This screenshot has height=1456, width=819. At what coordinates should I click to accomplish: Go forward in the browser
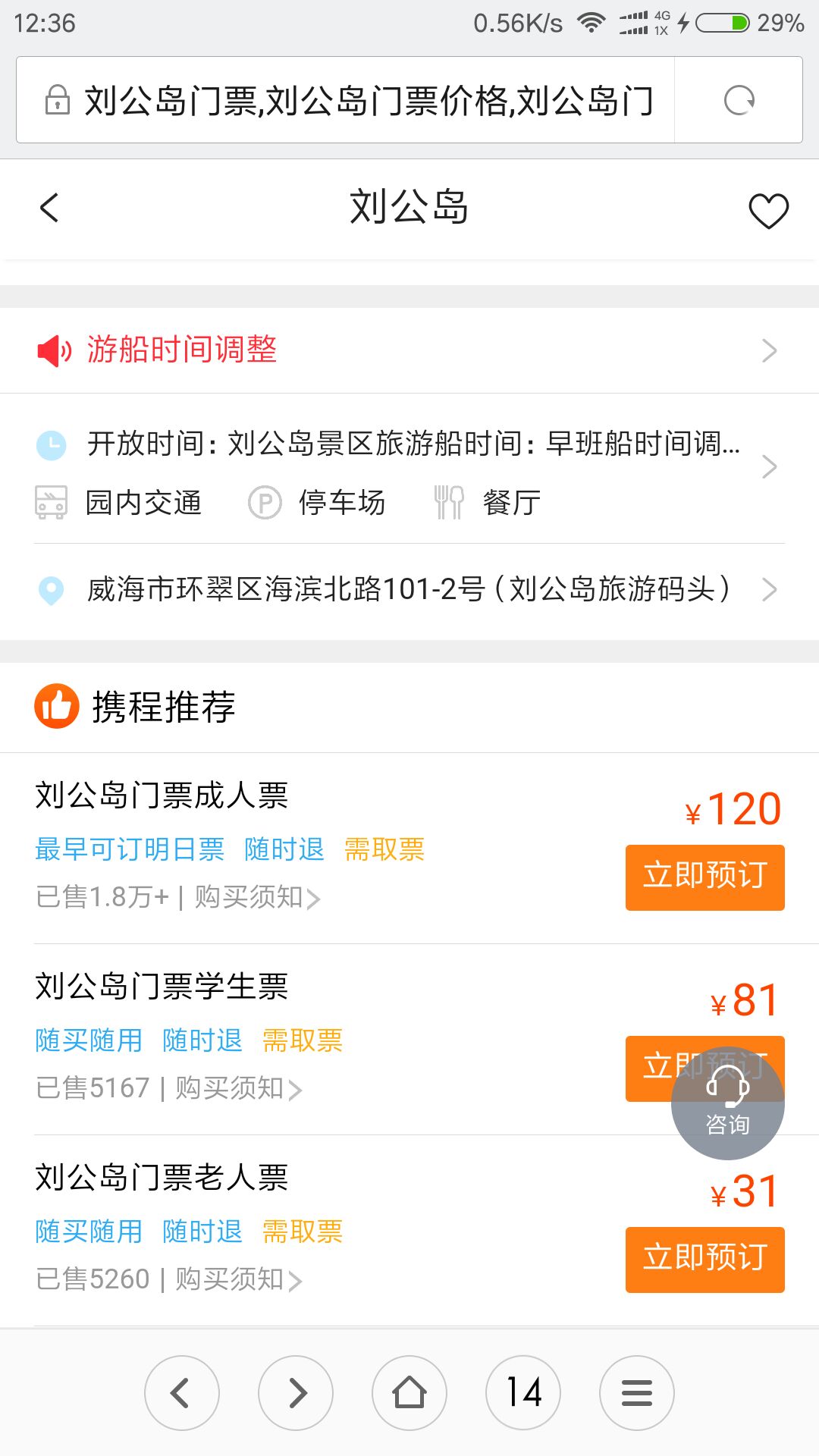(x=296, y=1393)
